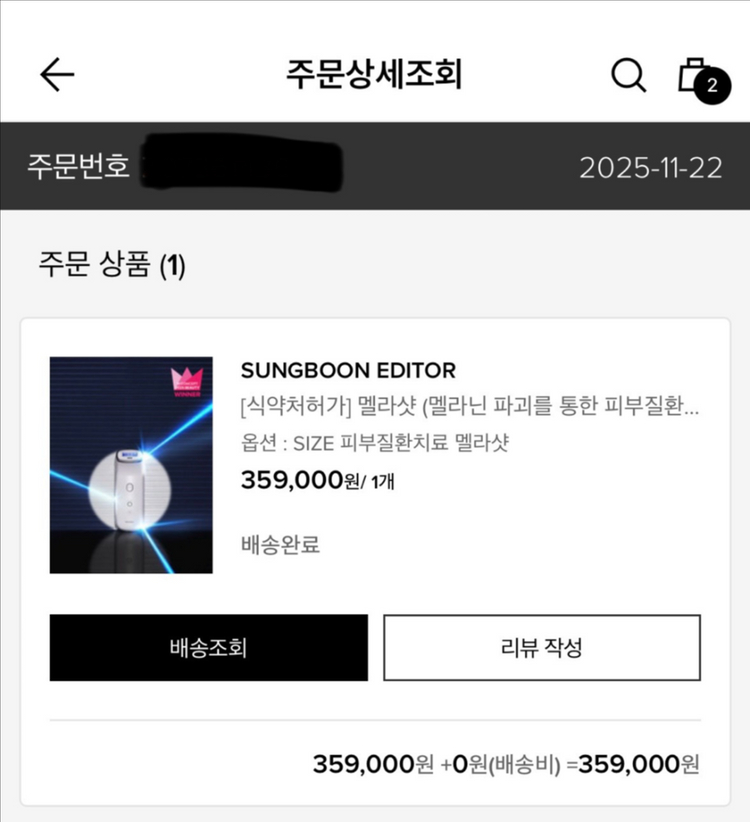Screen dimensions: 750x822
Task: Open the shopping bag cart icon
Action: pyautogui.click(x=694, y=73)
